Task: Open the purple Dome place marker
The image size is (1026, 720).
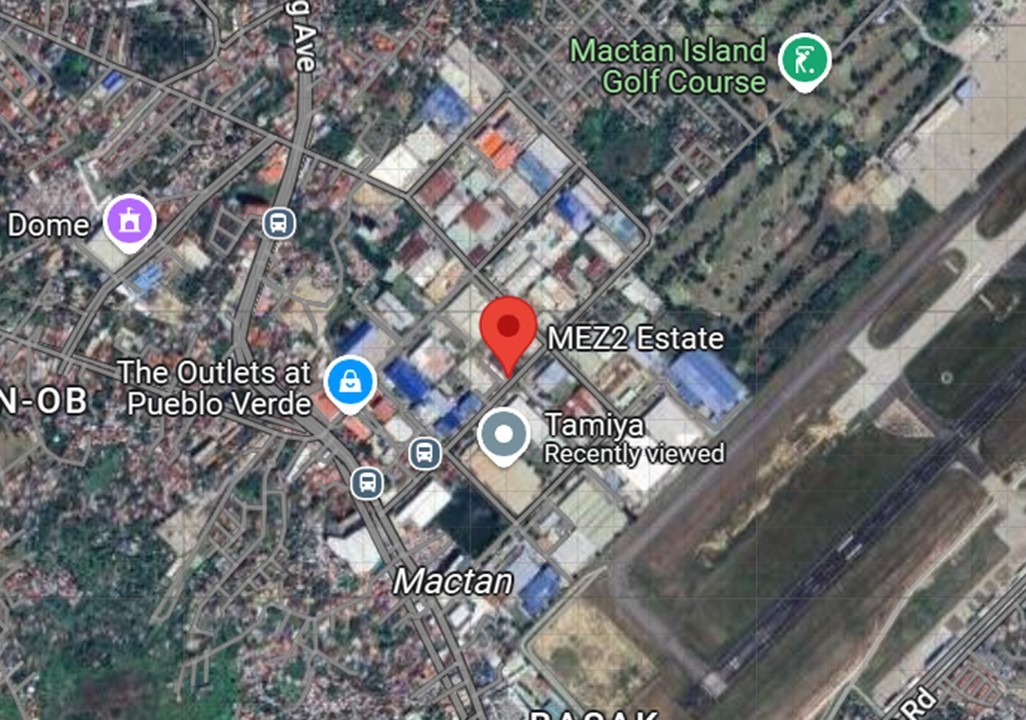Action: (131, 220)
